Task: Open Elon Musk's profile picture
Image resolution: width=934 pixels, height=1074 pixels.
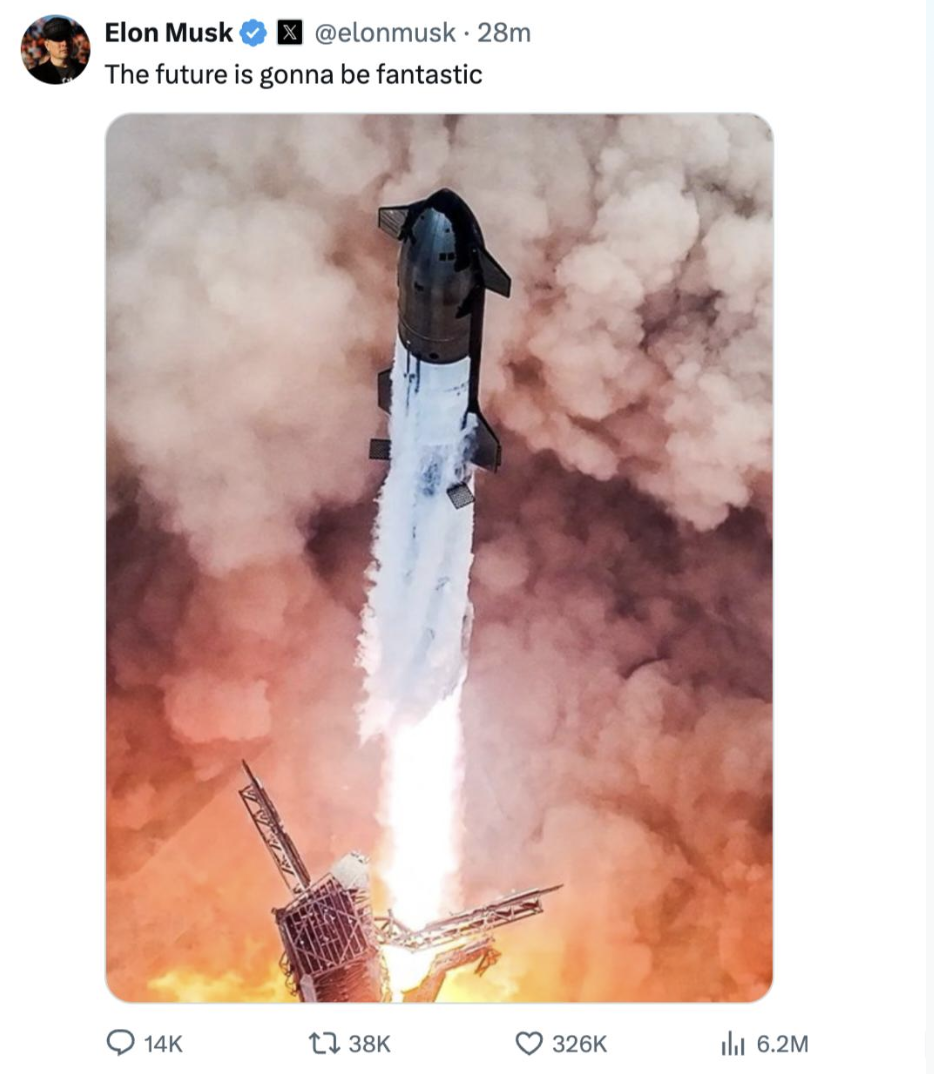Action: 55,50
